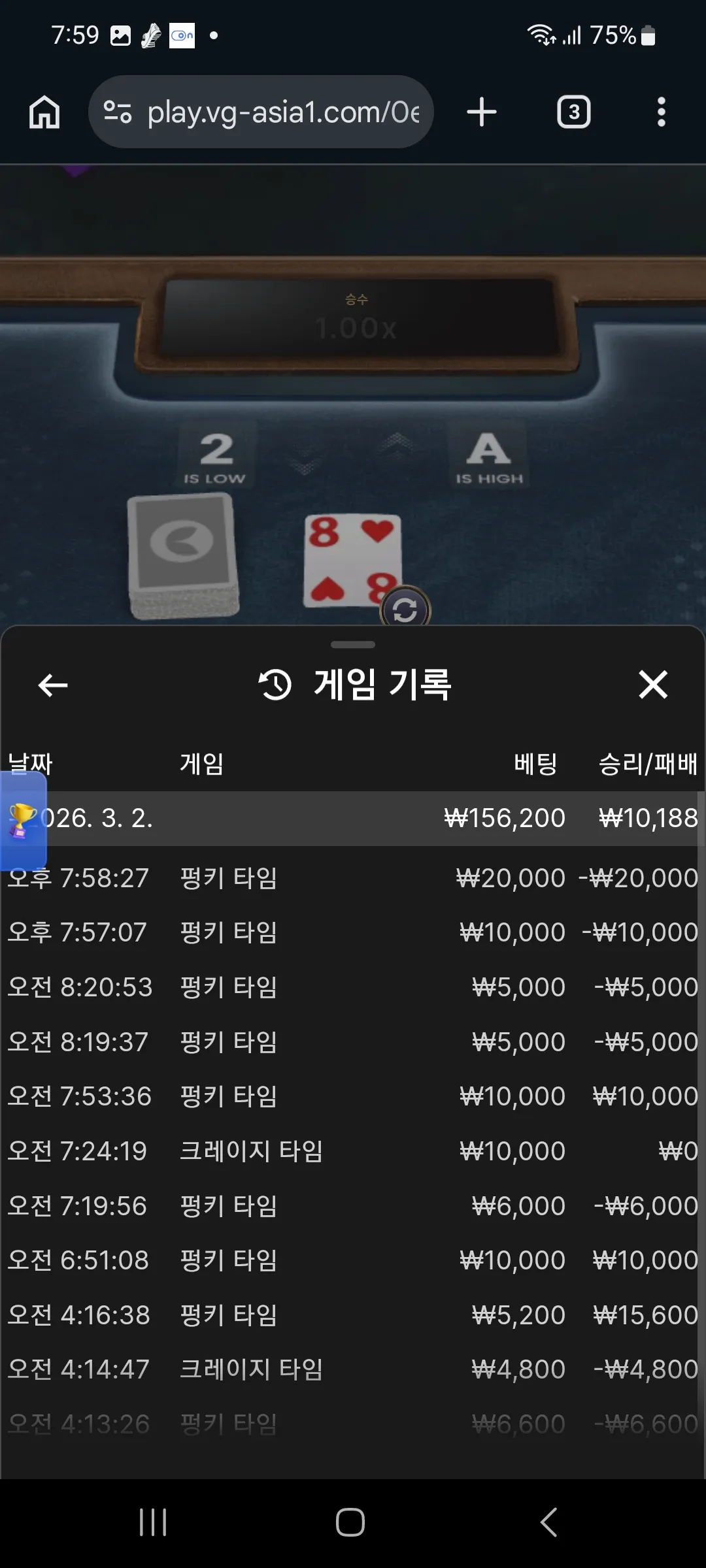Close the 게임 기록 panel
The height and width of the screenshot is (1568, 706).
653,685
